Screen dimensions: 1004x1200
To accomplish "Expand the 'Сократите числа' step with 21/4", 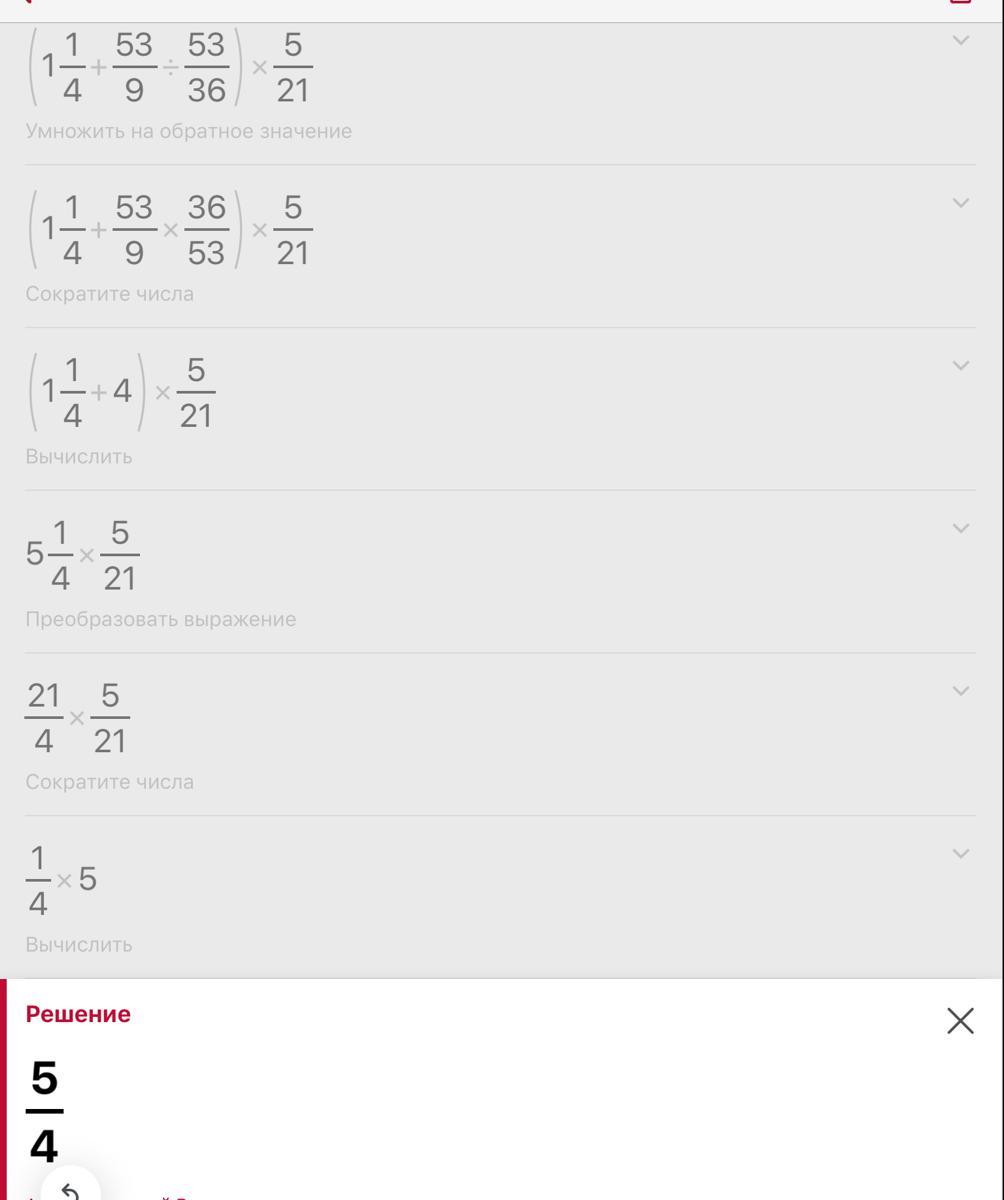I will coord(960,691).
